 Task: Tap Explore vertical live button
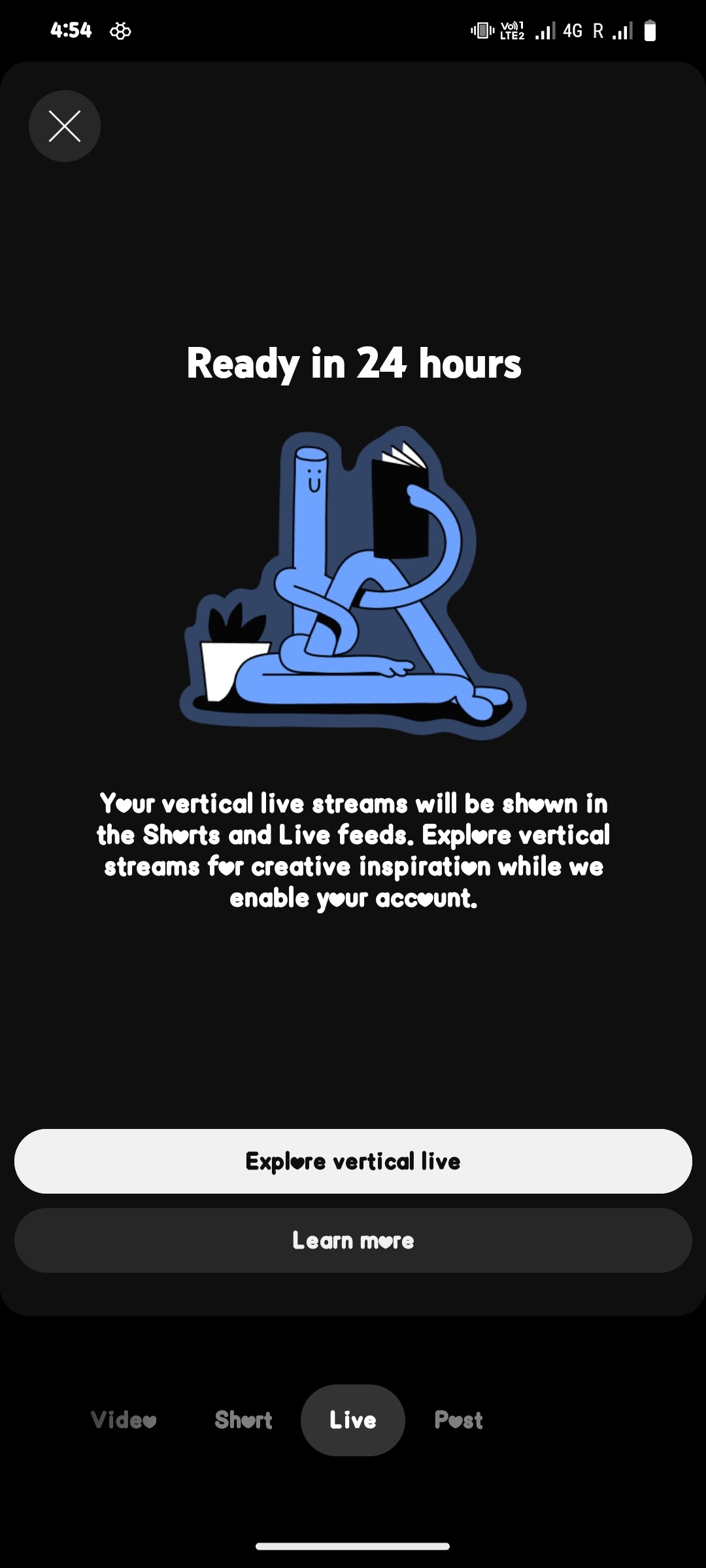(353, 1161)
